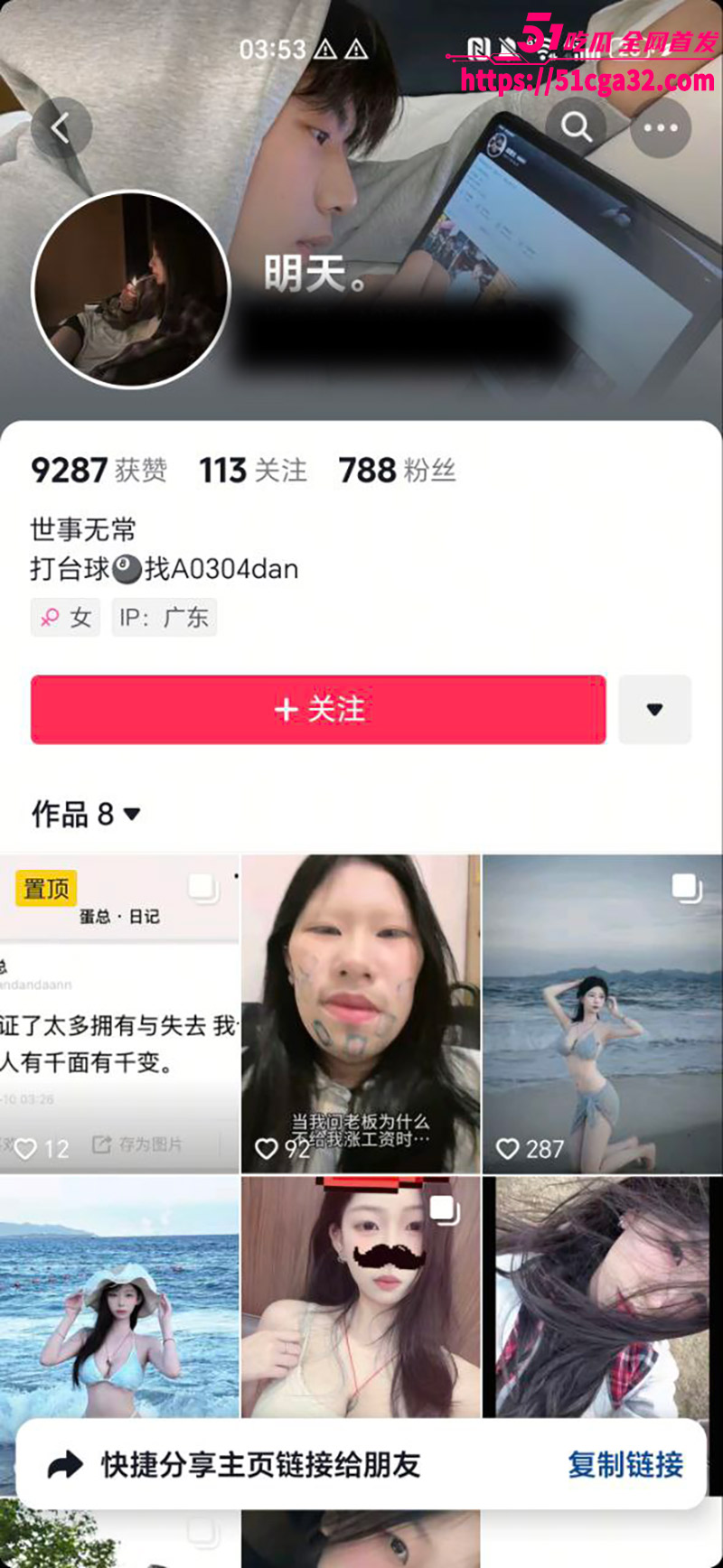723x1568 pixels.
Task: Open the pinned 置顶 diary post
Action: pos(118,1013)
